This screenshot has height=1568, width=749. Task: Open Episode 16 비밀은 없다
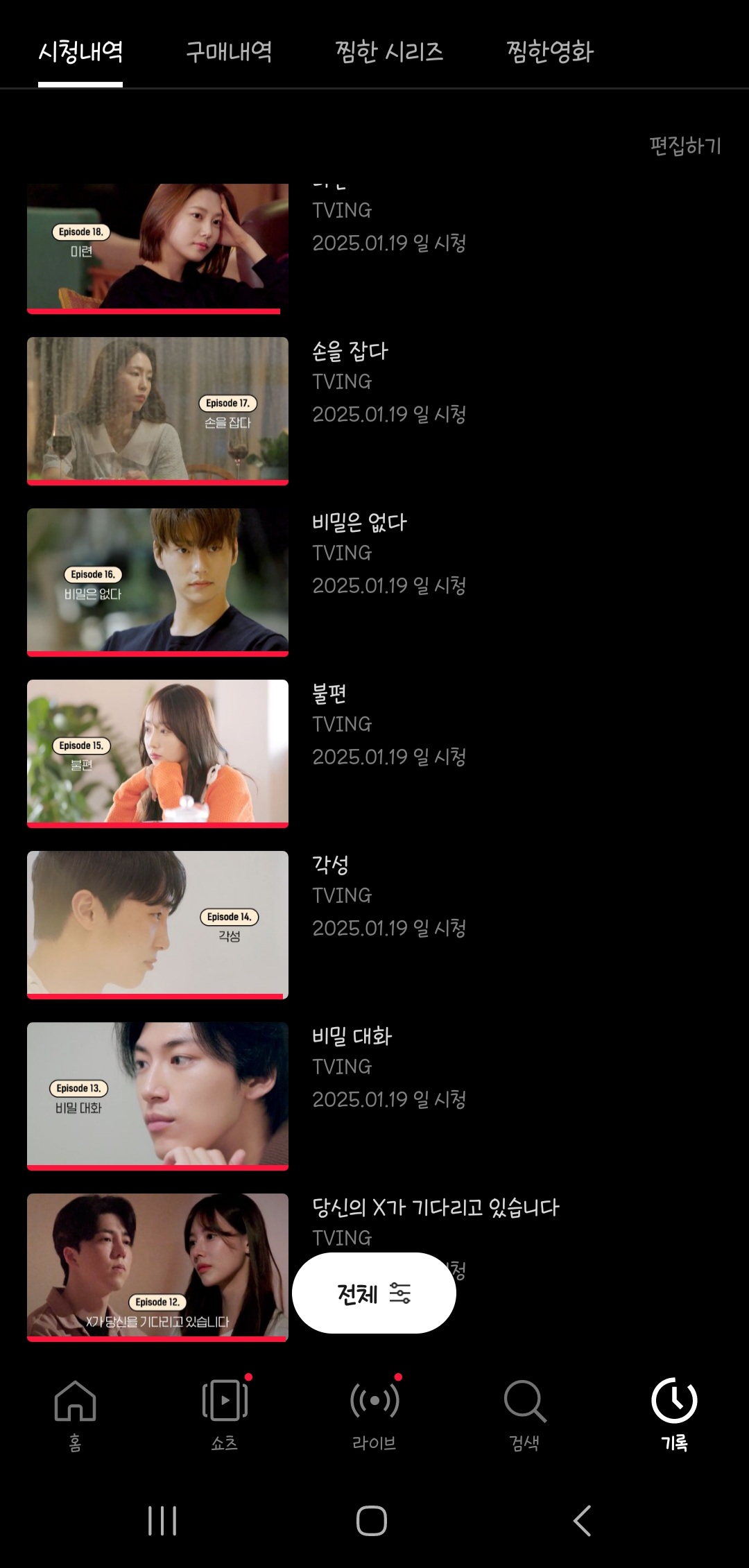(157, 581)
